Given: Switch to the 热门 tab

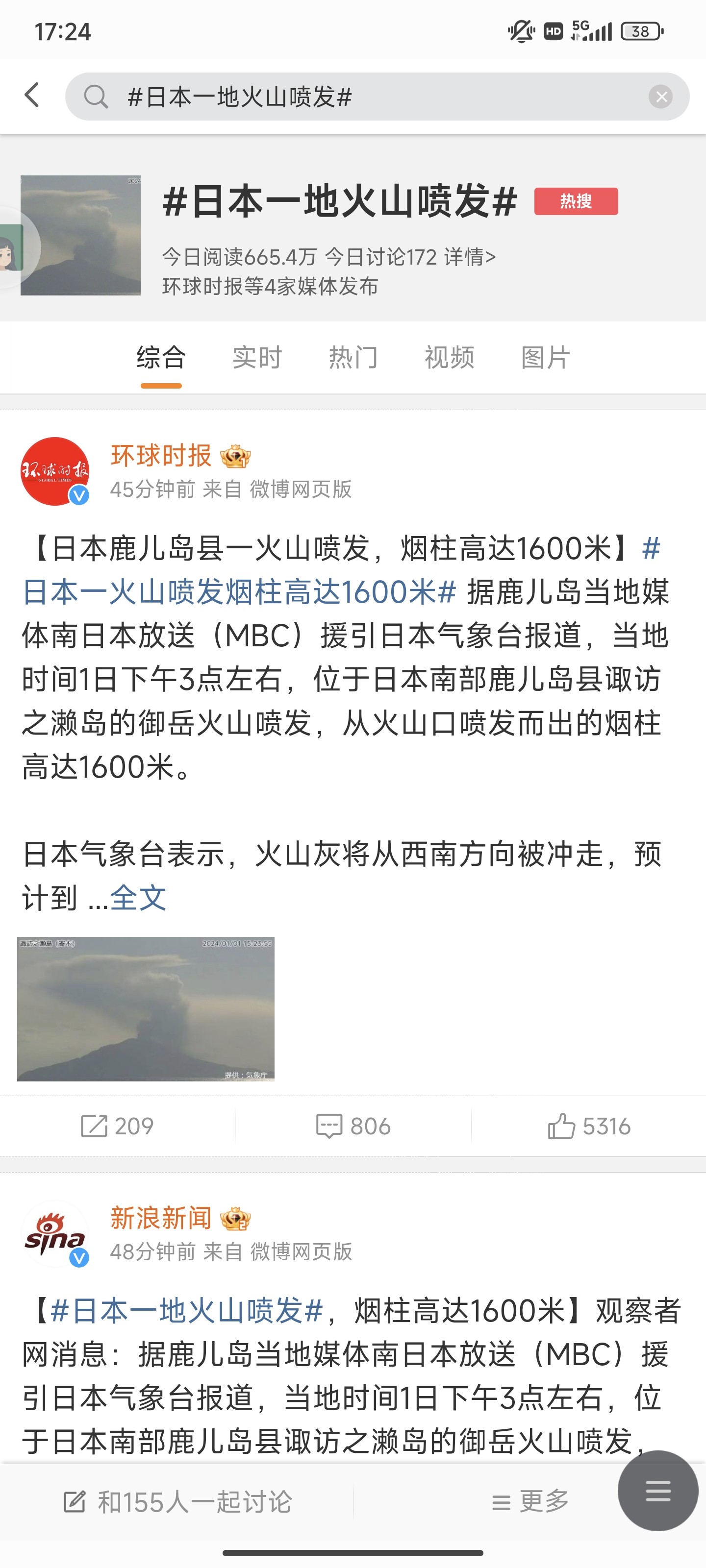Looking at the screenshot, I should coord(353,357).
